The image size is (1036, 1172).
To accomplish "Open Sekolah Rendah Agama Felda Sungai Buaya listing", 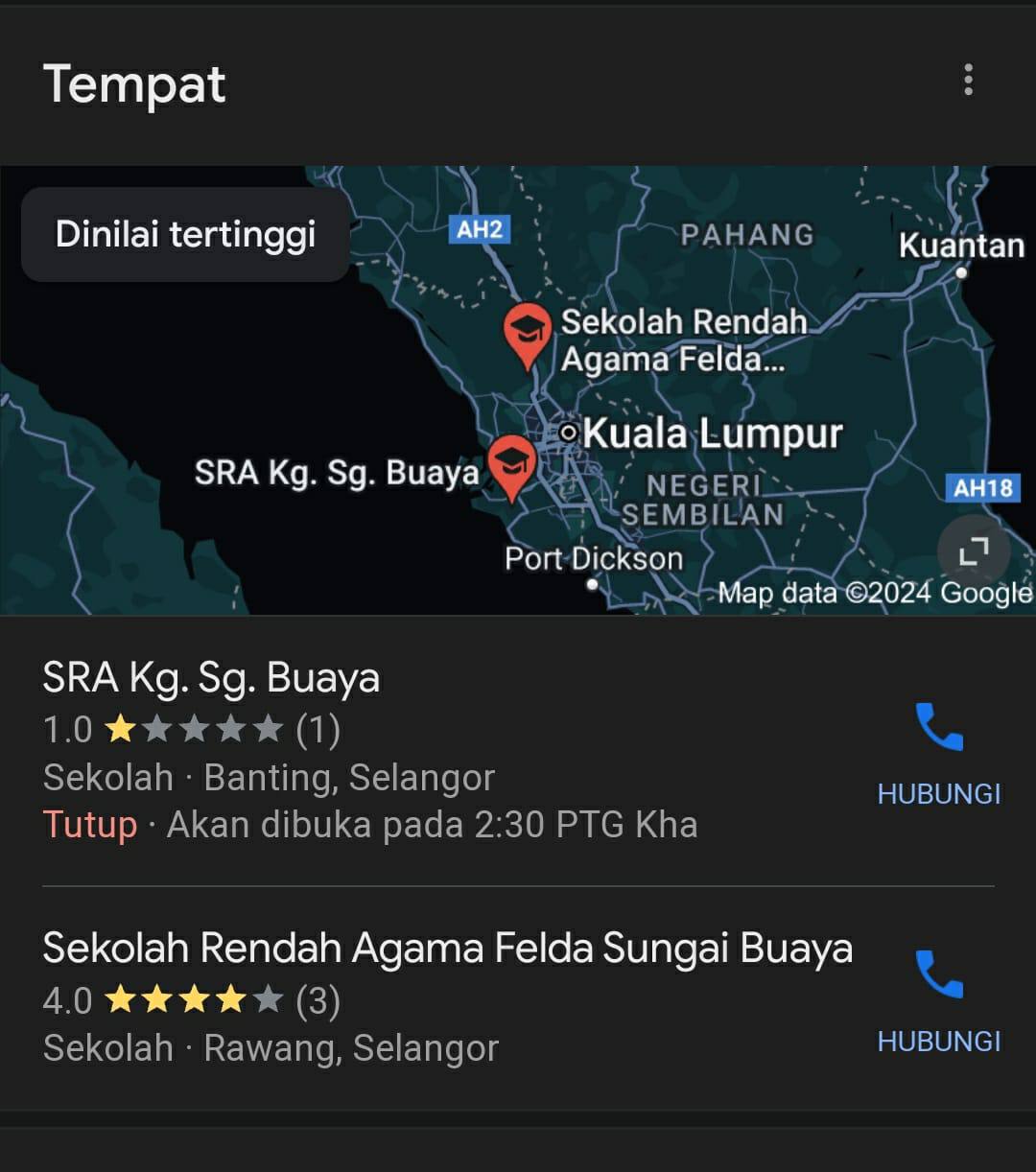I will [x=447, y=949].
